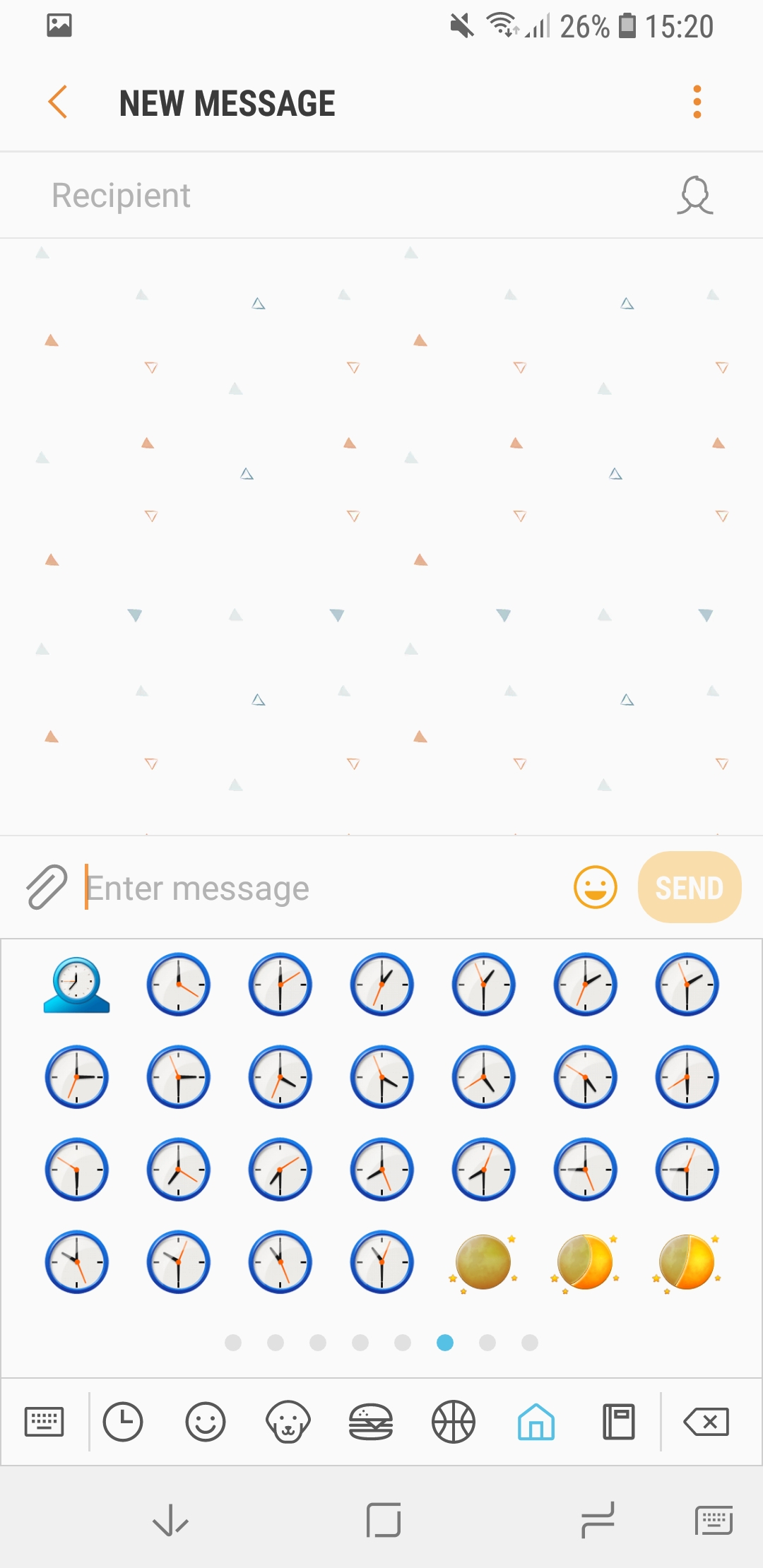Show recently used emojis
763x1568 pixels.
(x=123, y=1421)
